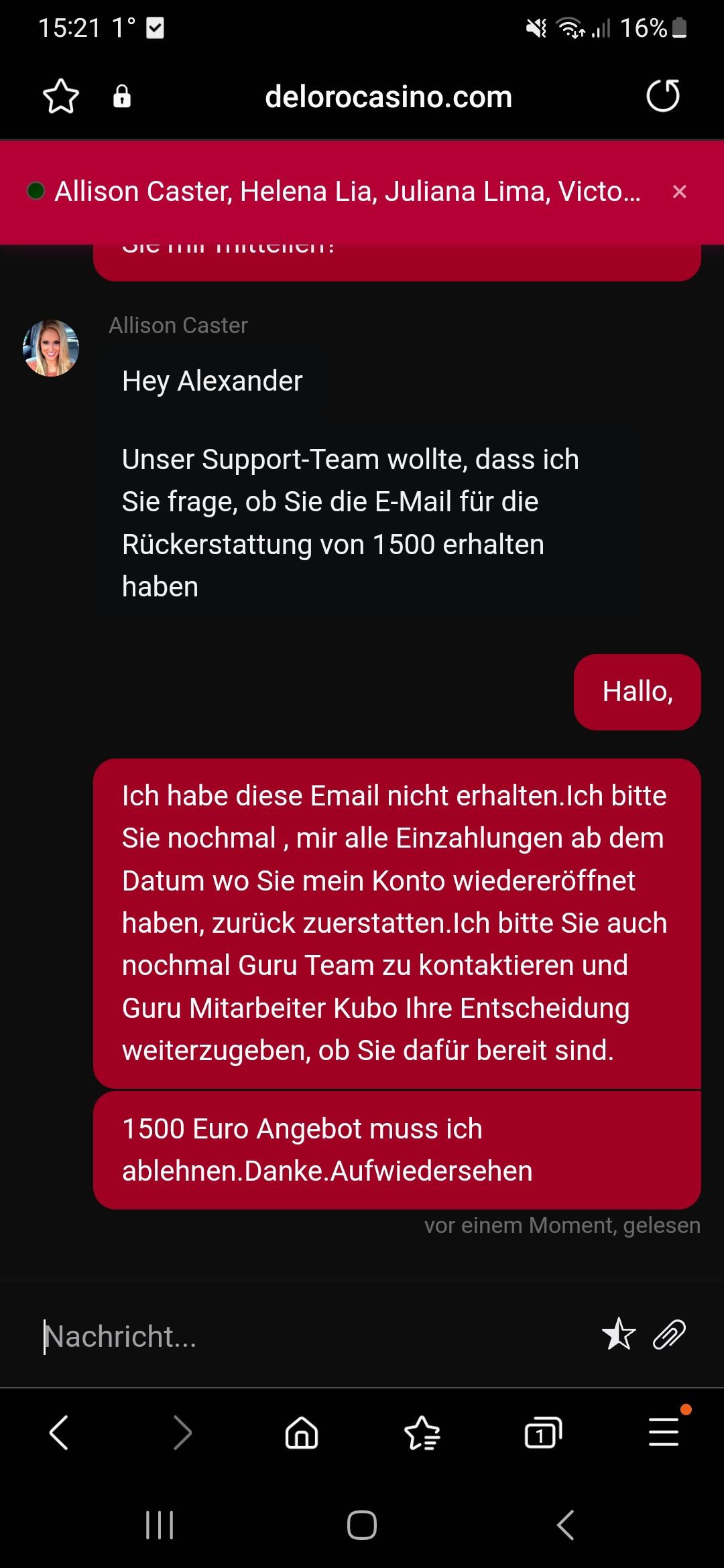Open the browser hamburger menu
The image size is (724, 1568).
coord(664,1433)
